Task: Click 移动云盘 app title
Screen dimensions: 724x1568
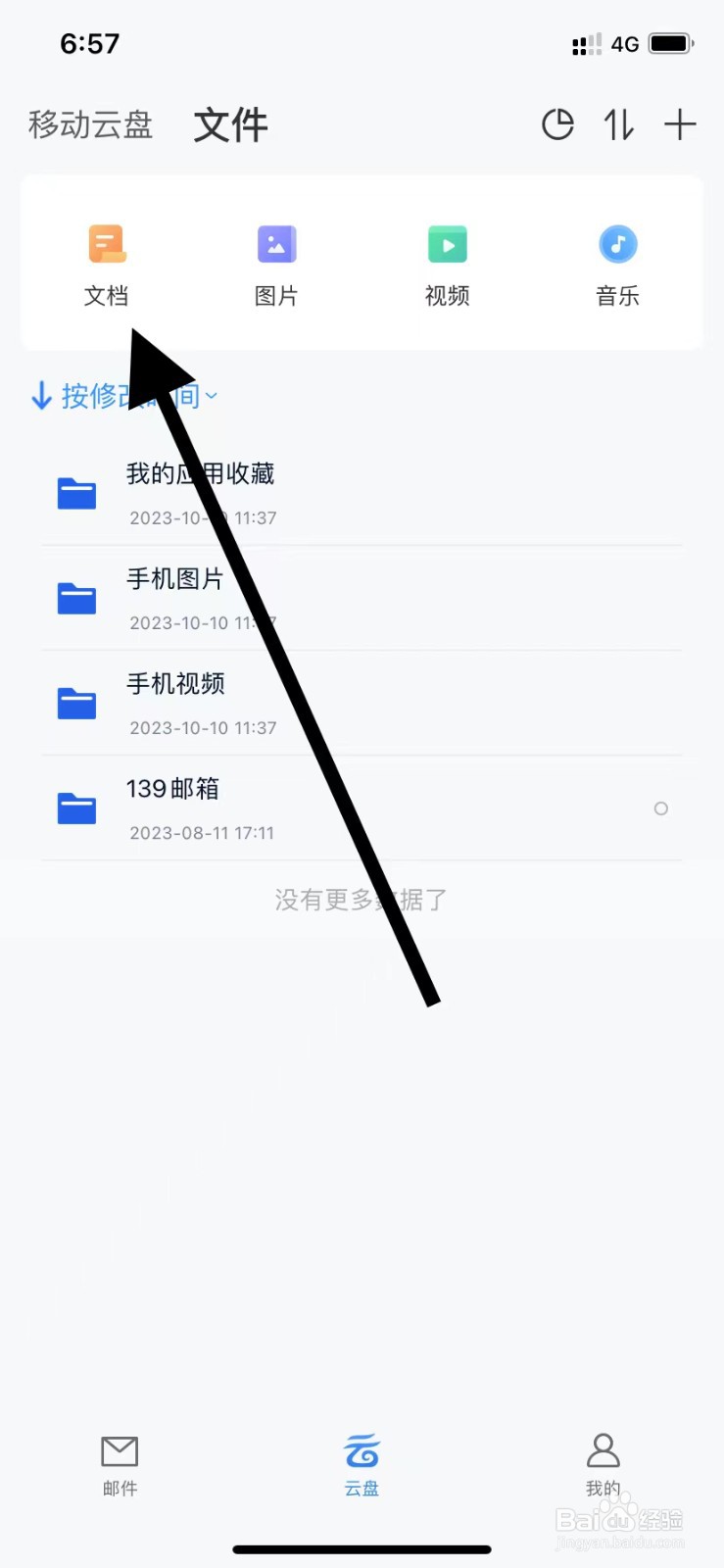Action: point(89,124)
